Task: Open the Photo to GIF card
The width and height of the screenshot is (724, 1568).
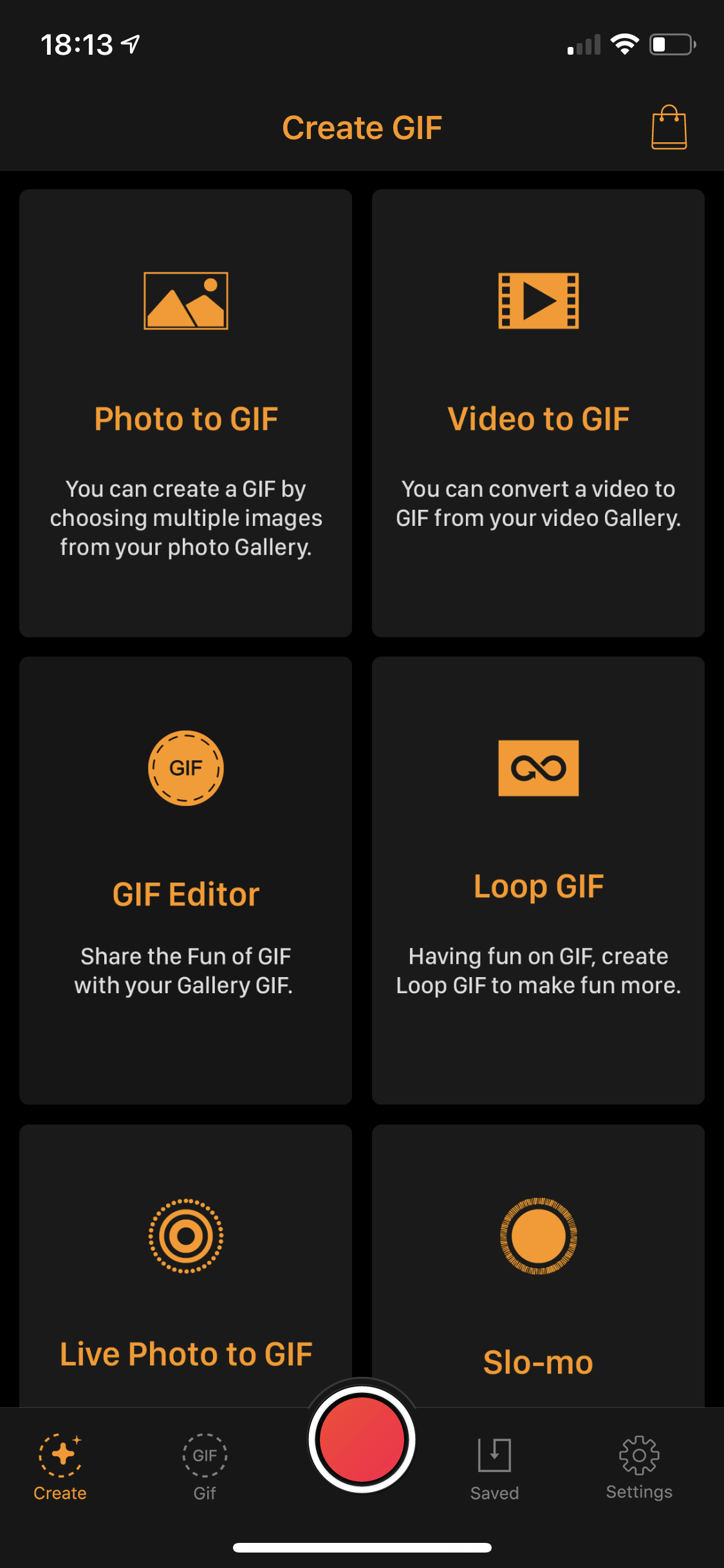Action: point(185,412)
